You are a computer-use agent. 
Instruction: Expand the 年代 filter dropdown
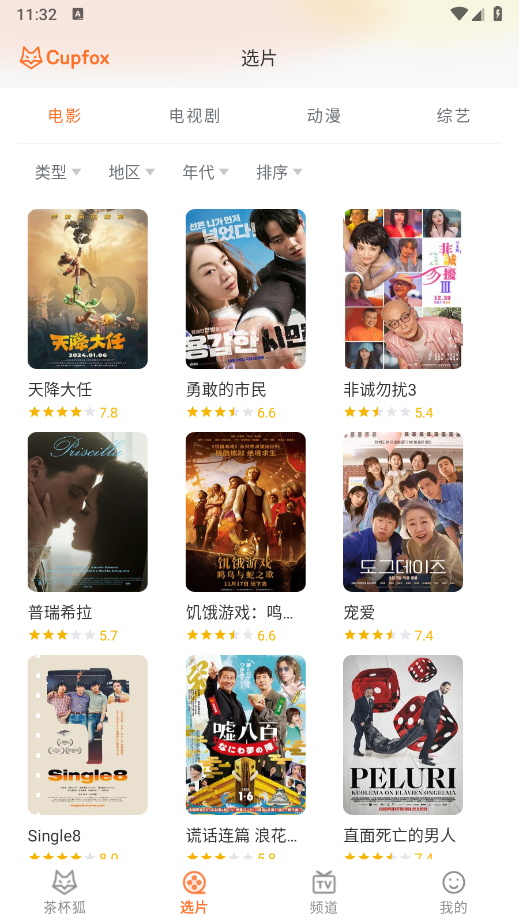pyautogui.click(x=206, y=172)
